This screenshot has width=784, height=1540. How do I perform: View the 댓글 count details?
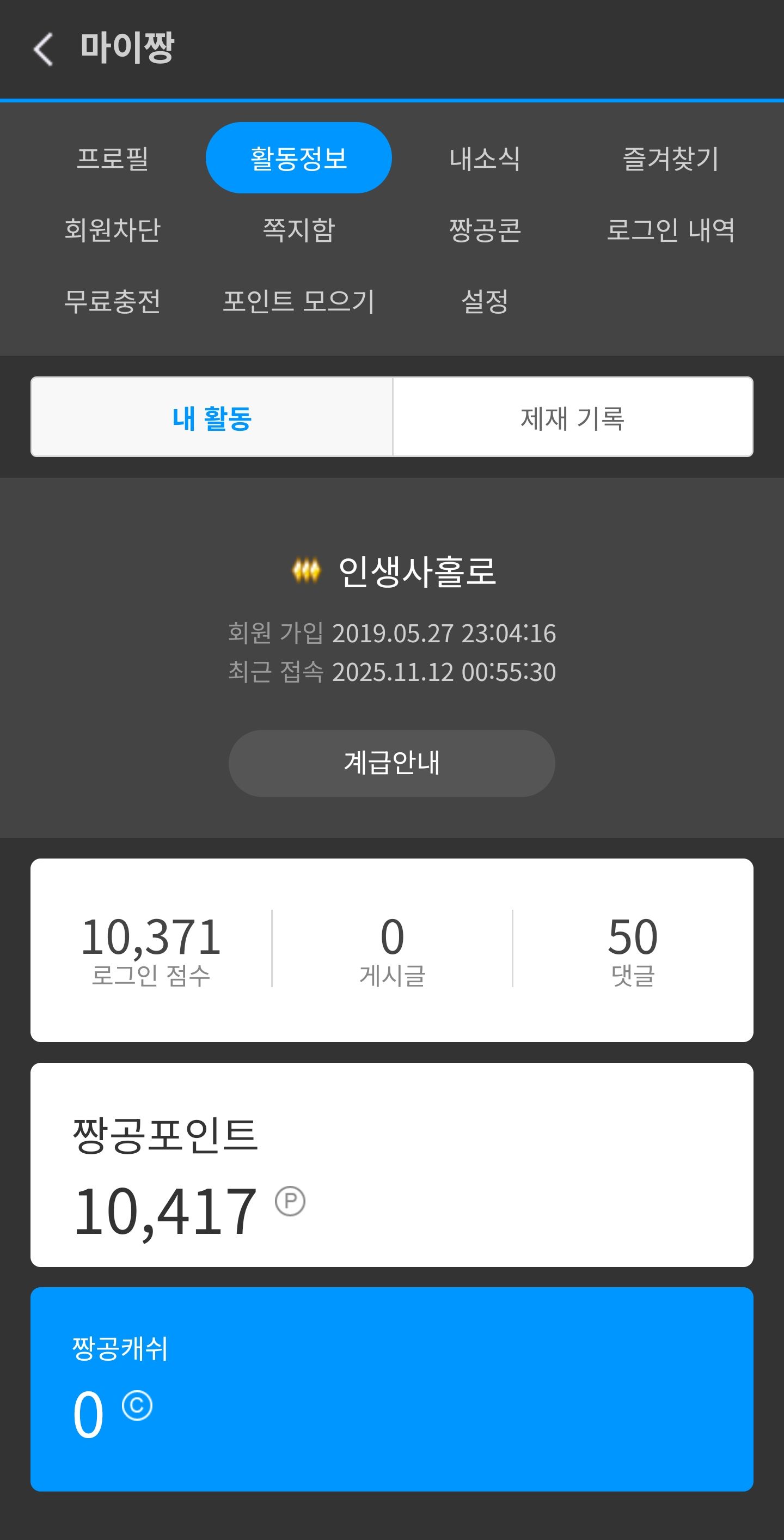[x=632, y=949]
